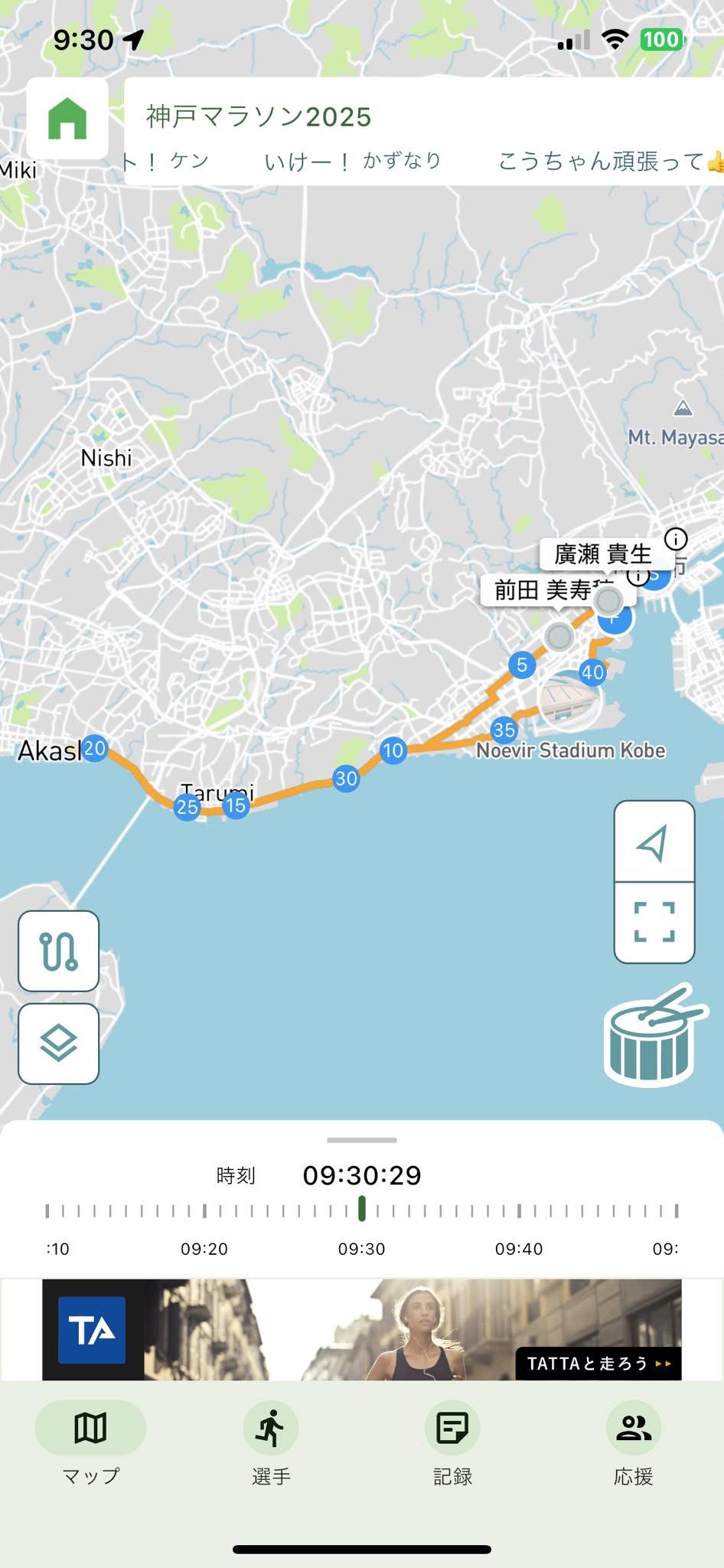Select runner marker 前田 美寿

[x=559, y=635]
